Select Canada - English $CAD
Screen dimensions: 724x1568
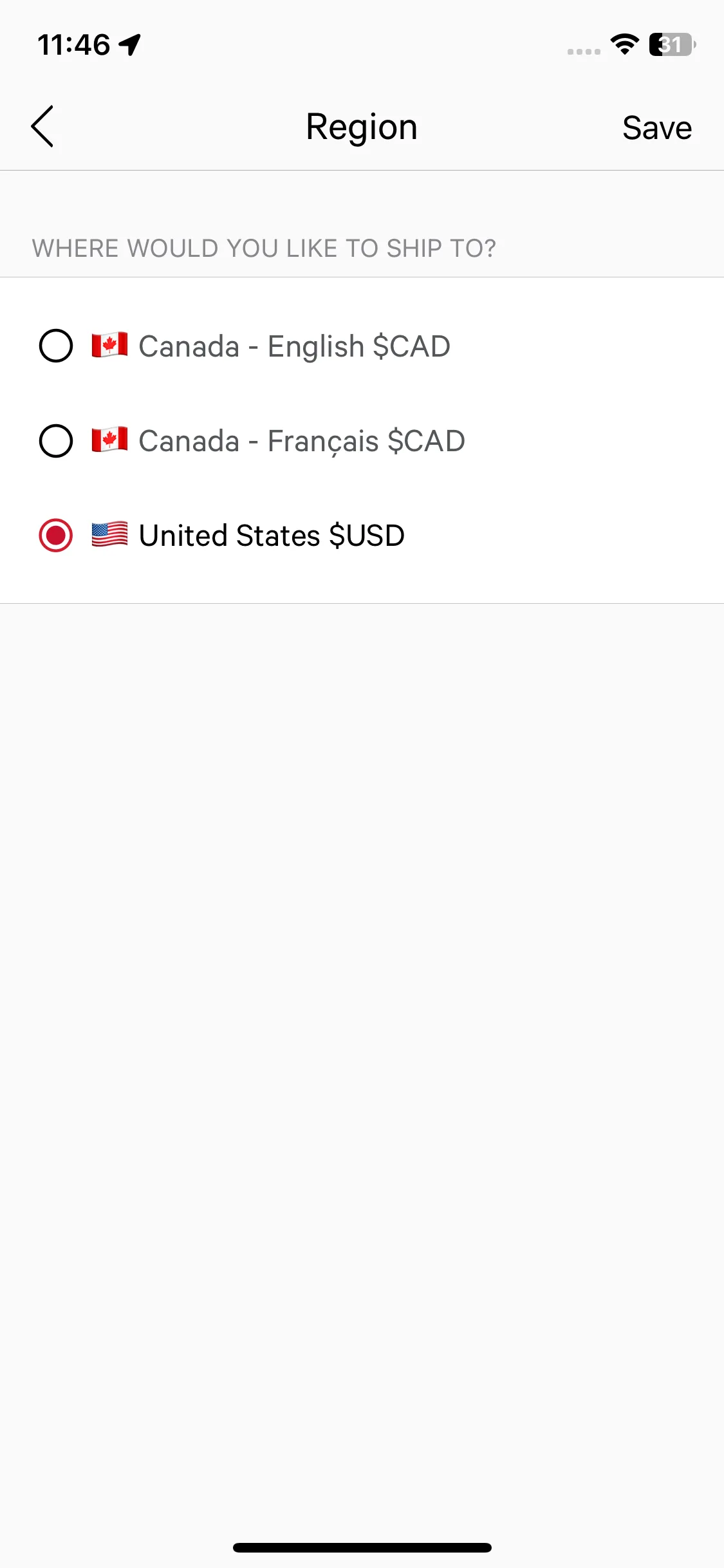coord(56,346)
